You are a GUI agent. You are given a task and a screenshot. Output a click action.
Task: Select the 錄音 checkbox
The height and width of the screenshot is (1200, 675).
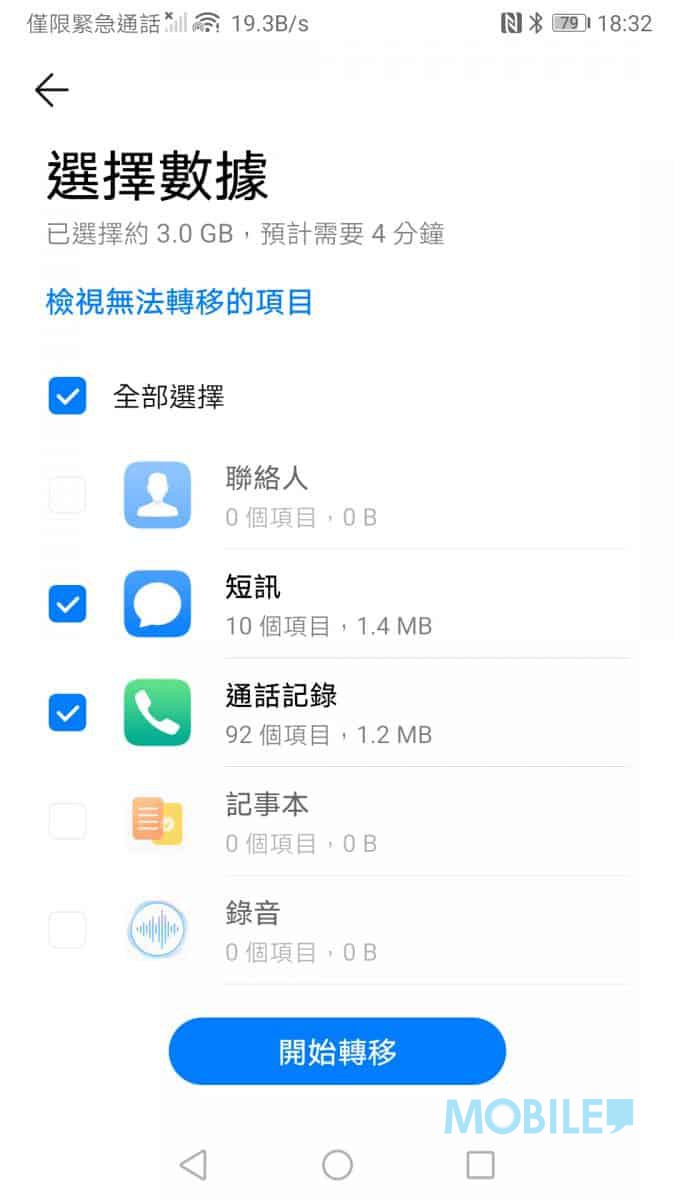pyautogui.click(x=68, y=930)
